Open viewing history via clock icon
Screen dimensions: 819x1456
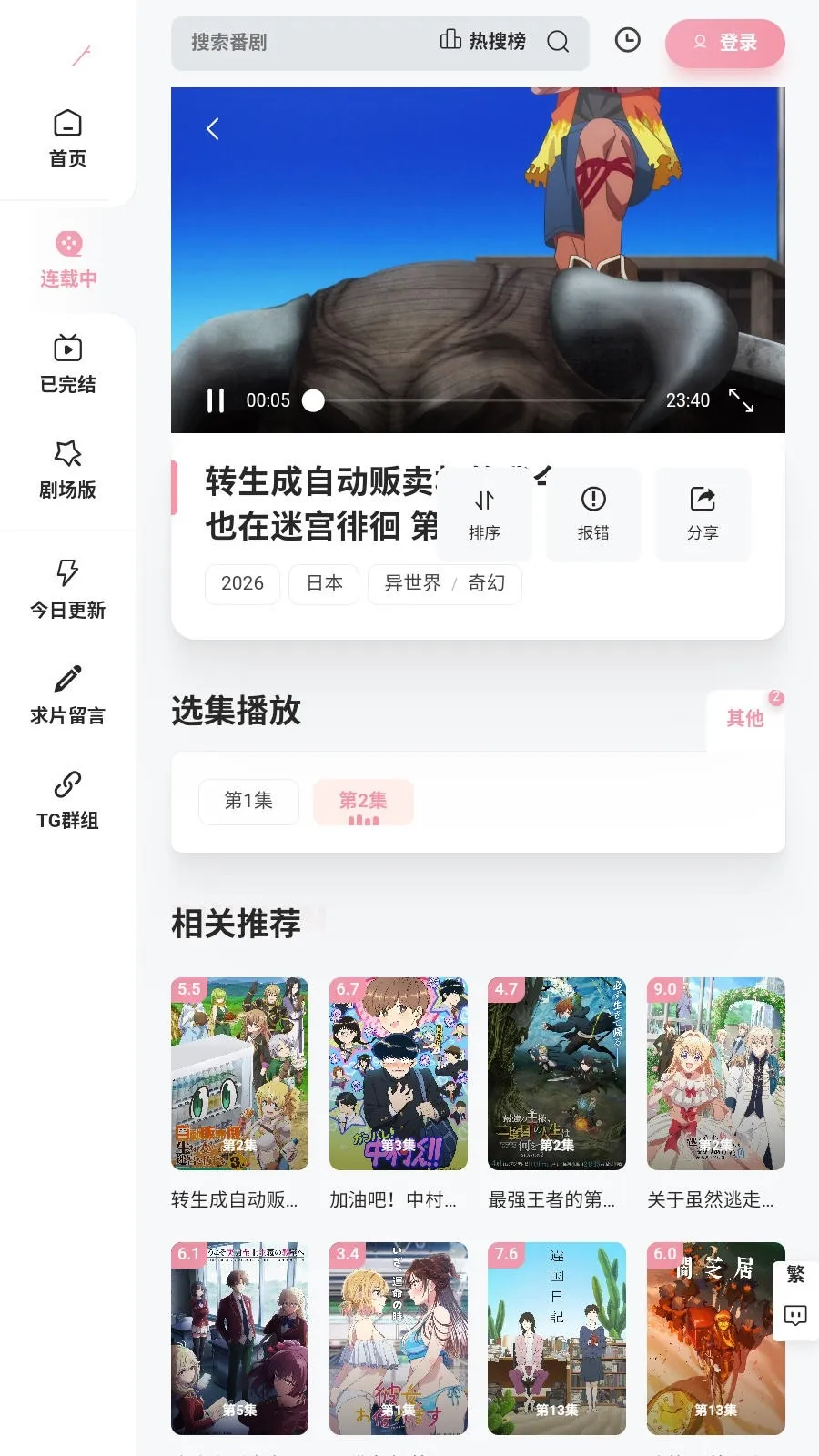(627, 41)
